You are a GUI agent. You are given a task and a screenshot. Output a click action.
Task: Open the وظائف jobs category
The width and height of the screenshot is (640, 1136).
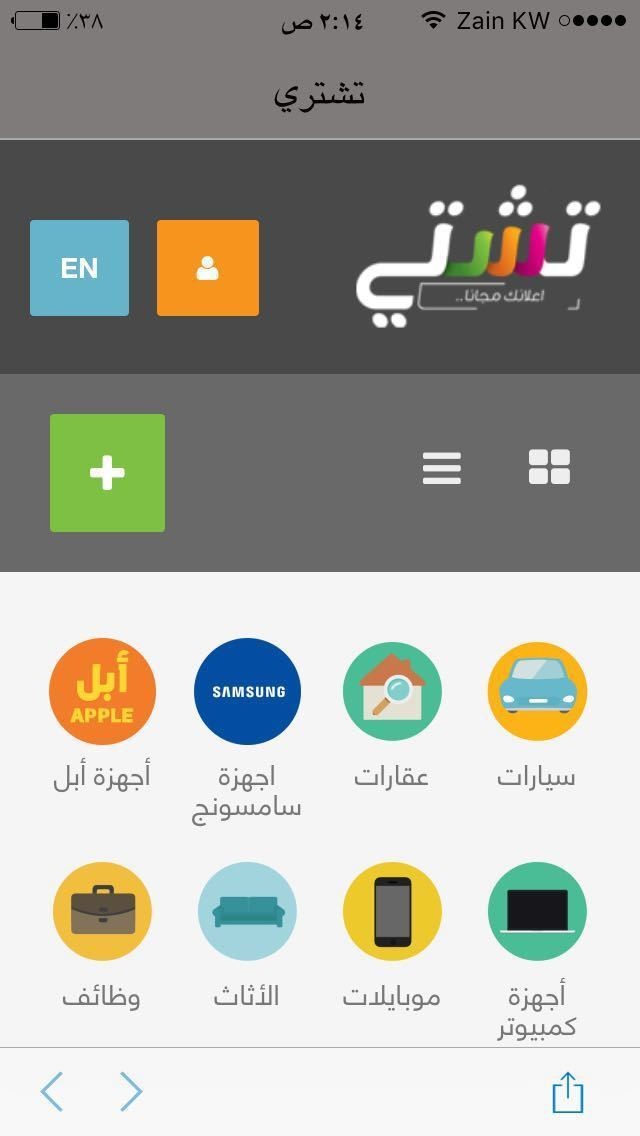tap(102, 912)
